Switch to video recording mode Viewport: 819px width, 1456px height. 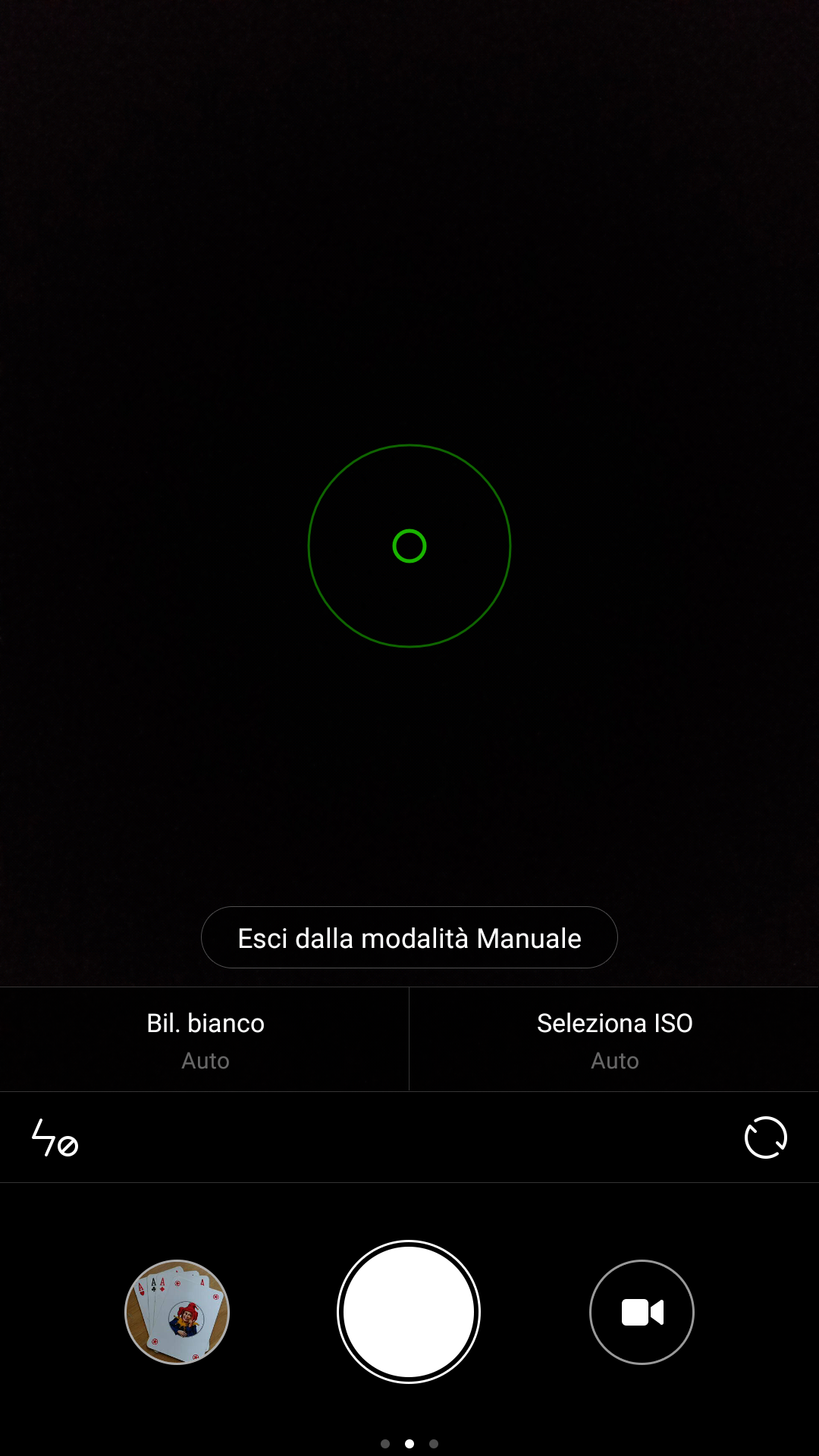pyautogui.click(x=642, y=1312)
